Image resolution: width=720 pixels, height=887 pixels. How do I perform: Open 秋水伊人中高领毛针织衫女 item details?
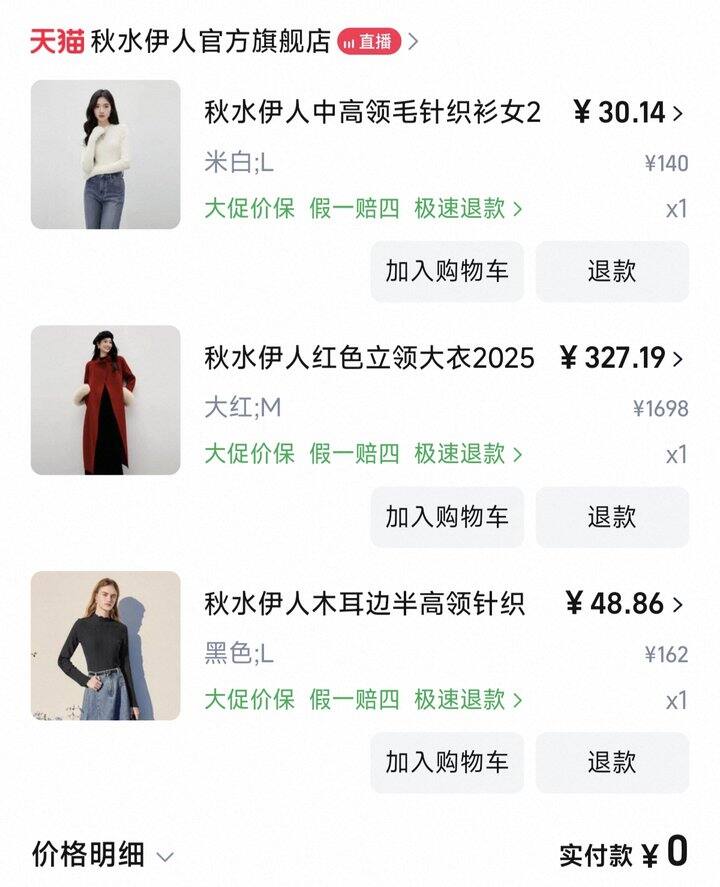click(372, 113)
